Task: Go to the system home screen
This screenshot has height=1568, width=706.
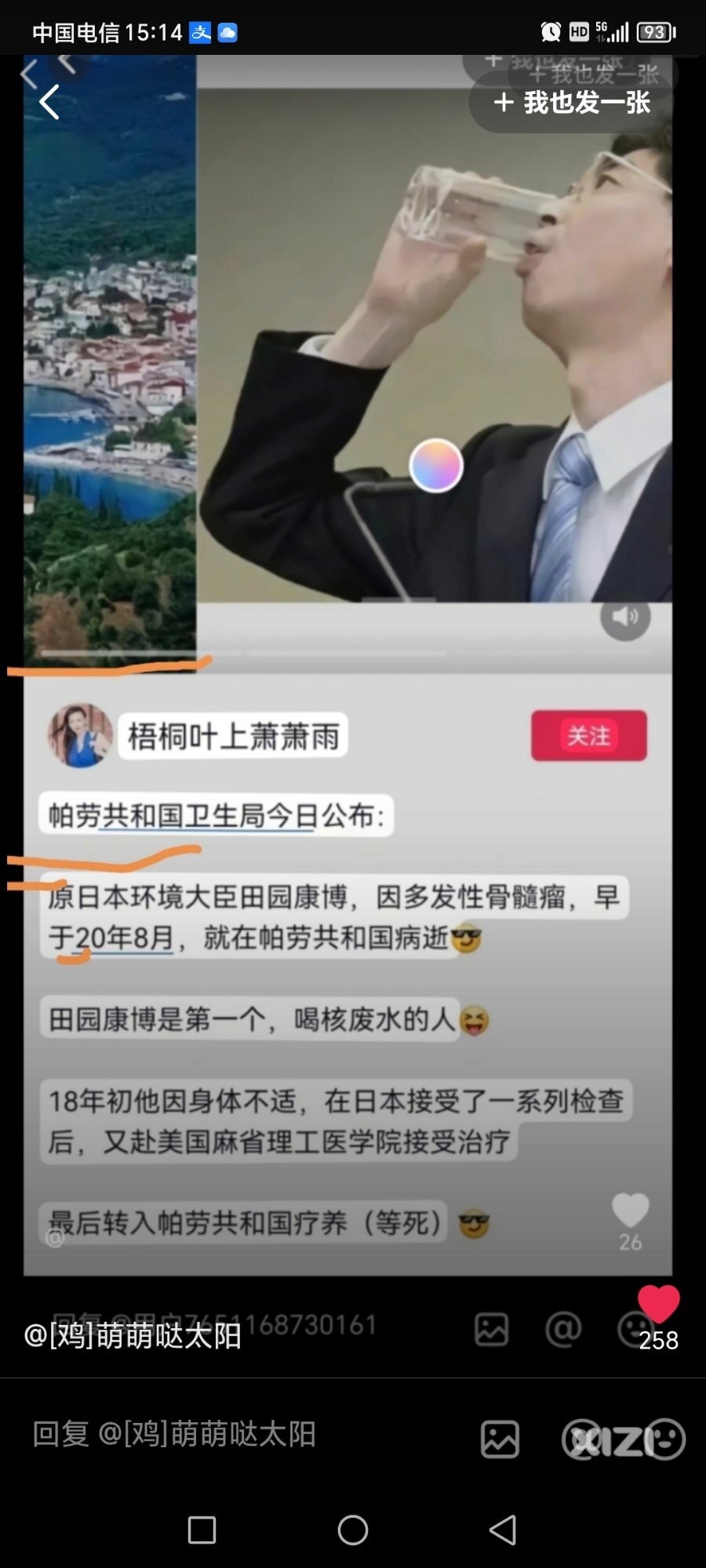Action: coord(353,1529)
